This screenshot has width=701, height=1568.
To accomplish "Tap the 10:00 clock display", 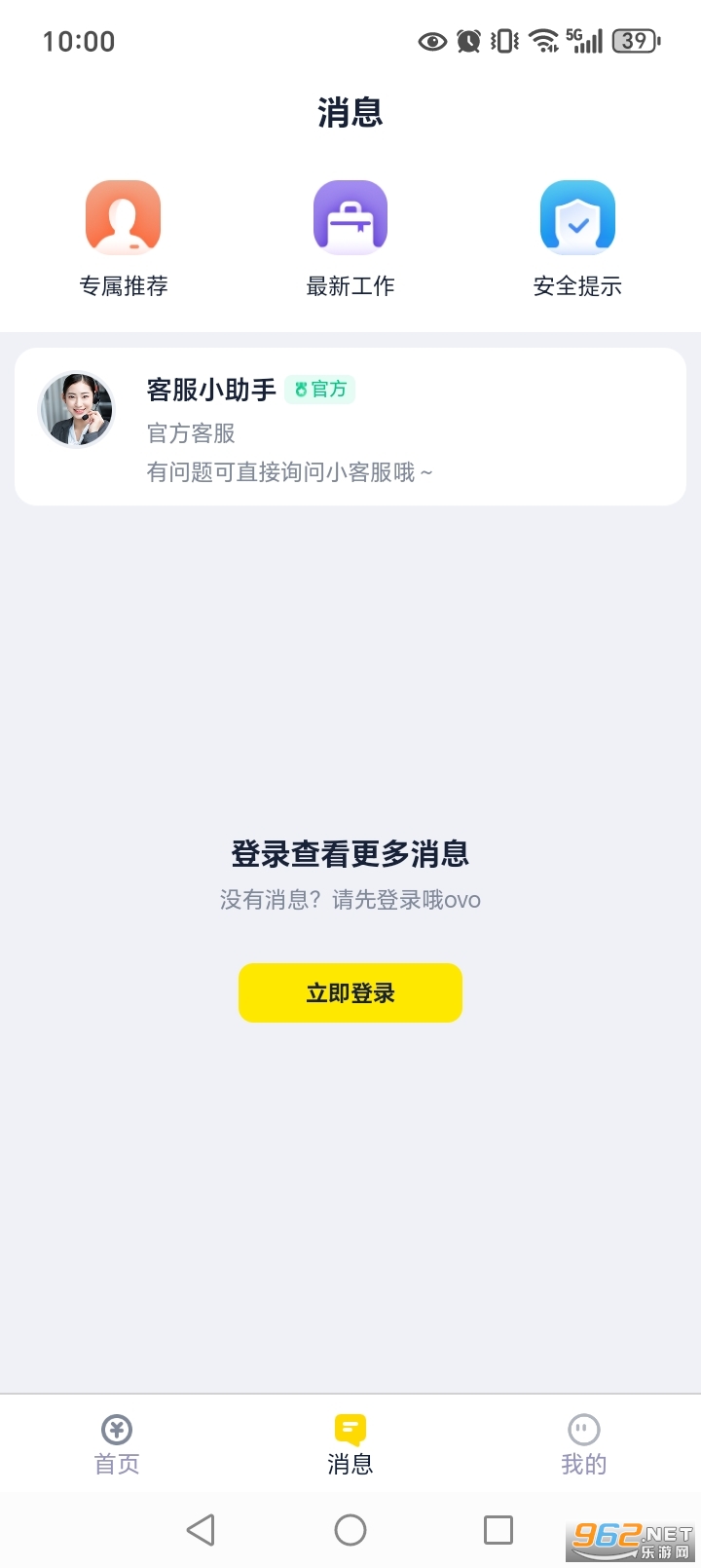I will tap(81, 41).
